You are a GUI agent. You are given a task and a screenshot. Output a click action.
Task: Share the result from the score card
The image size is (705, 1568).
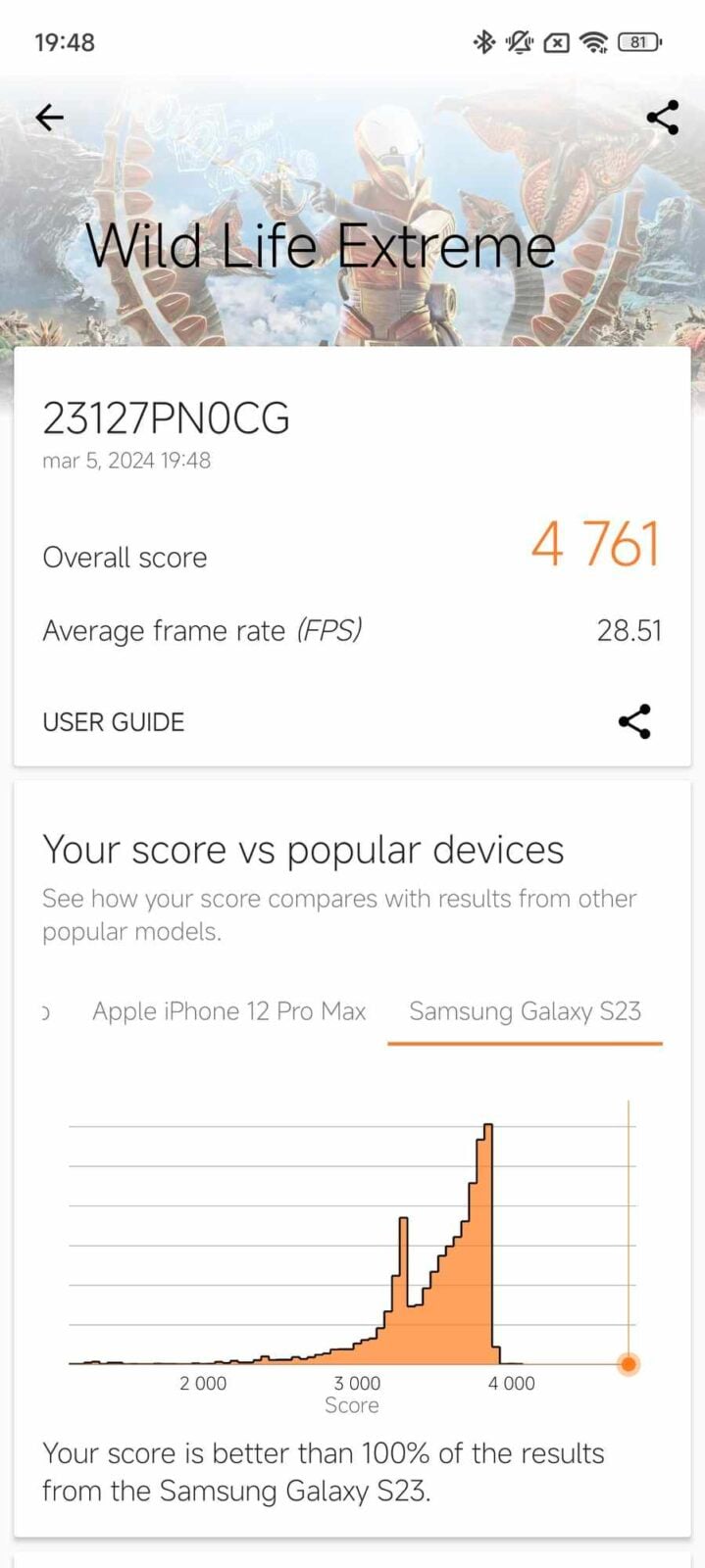pos(634,722)
